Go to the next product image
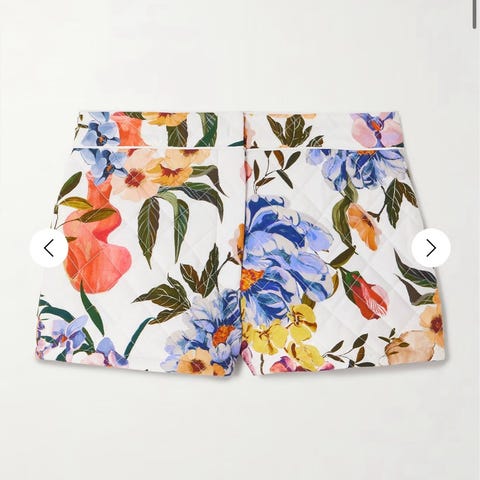This screenshot has height=480, width=480. point(431,248)
